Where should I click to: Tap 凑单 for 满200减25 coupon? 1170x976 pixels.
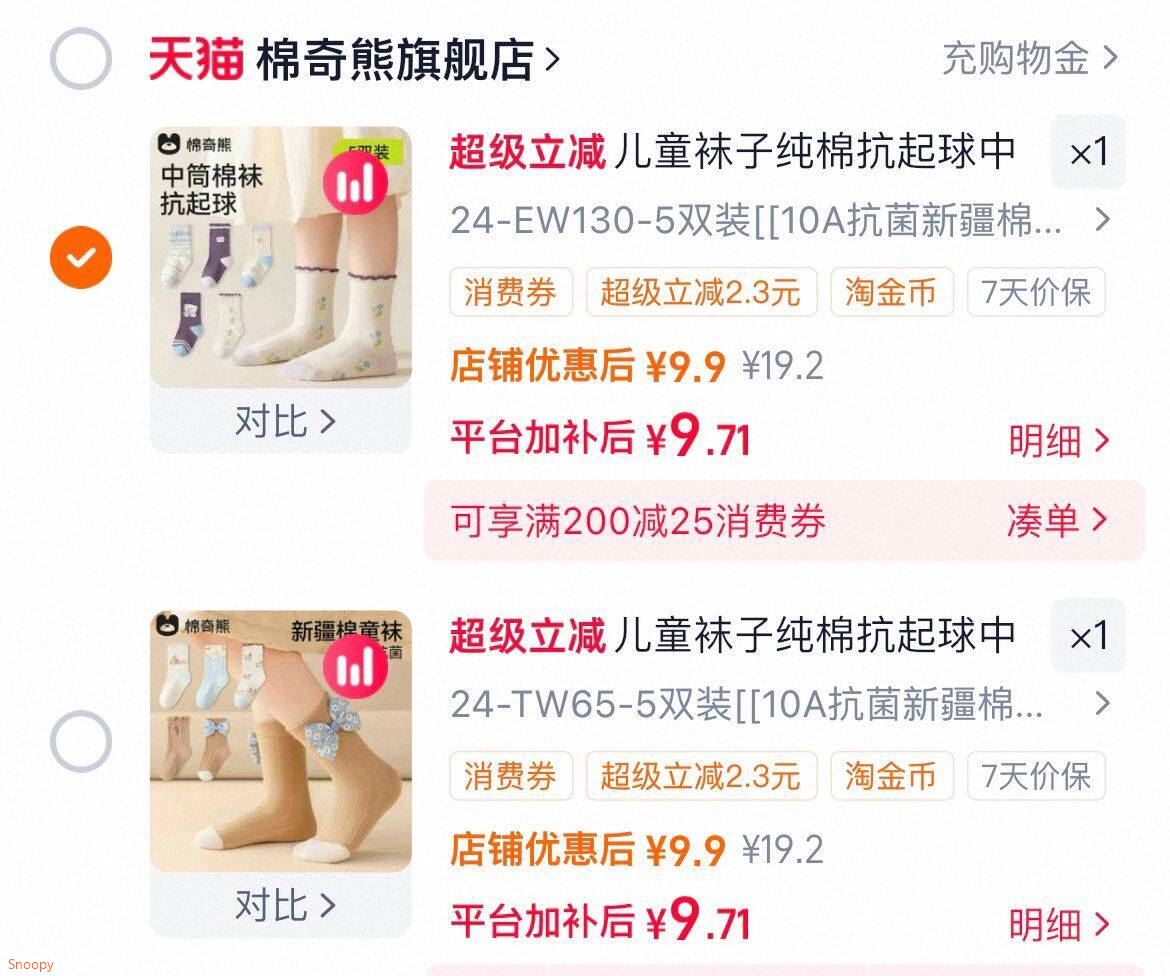point(1057,520)
